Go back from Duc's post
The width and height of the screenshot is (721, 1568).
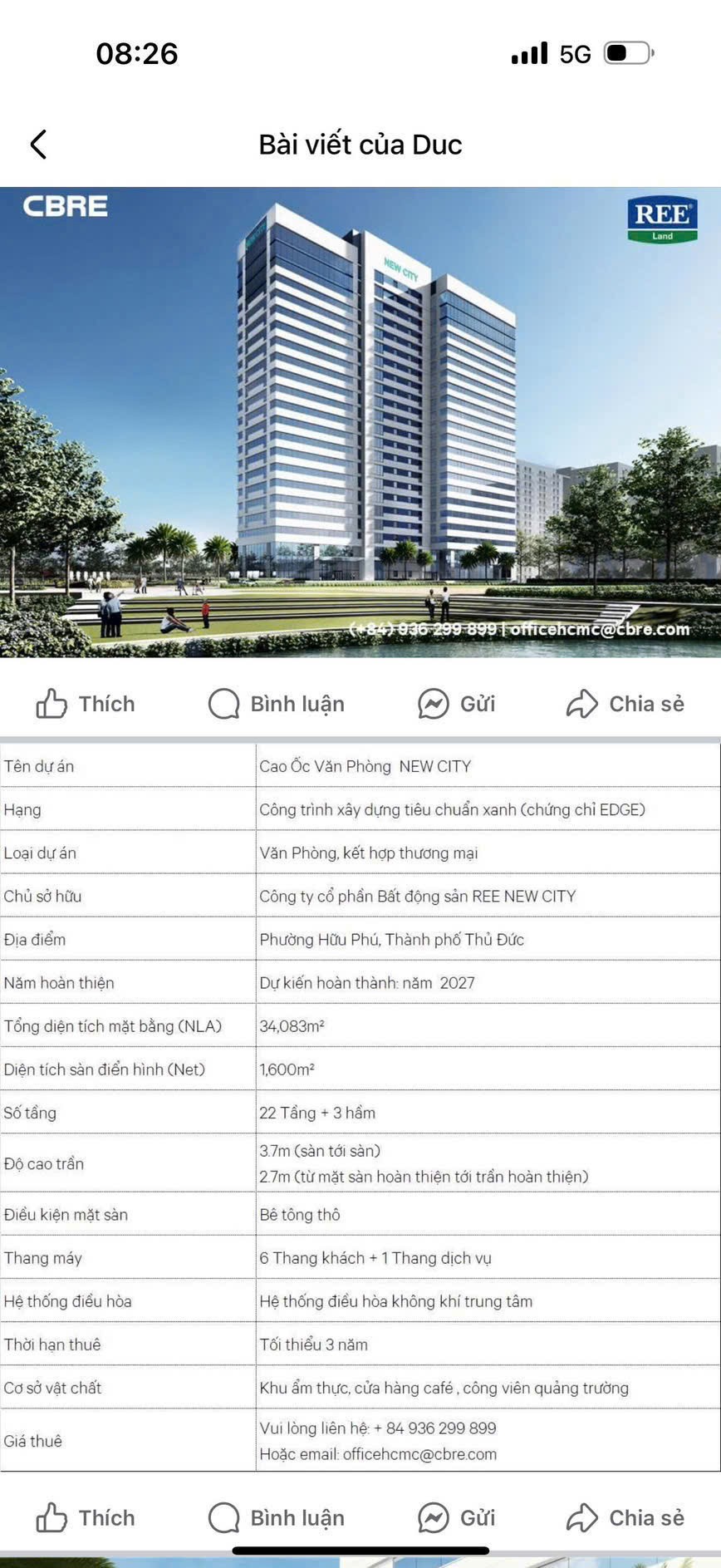click(x=38, y=145)
